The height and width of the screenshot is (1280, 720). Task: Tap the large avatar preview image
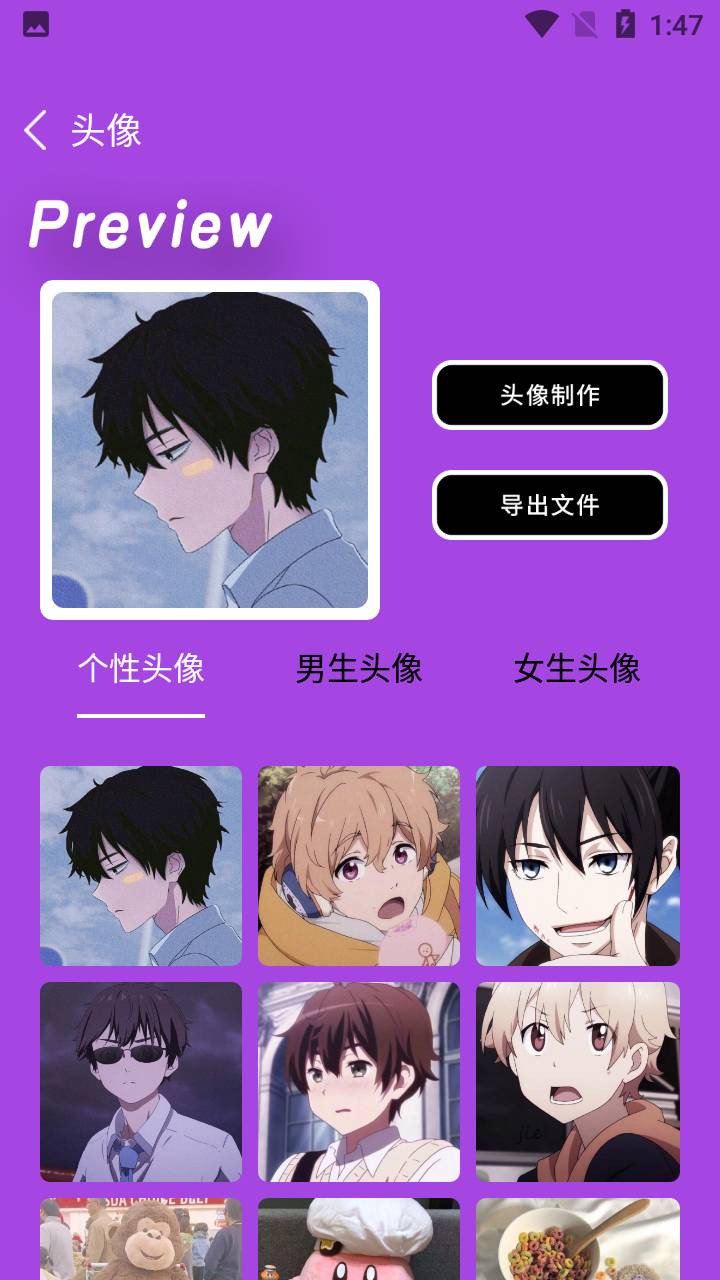pos(209,449)
